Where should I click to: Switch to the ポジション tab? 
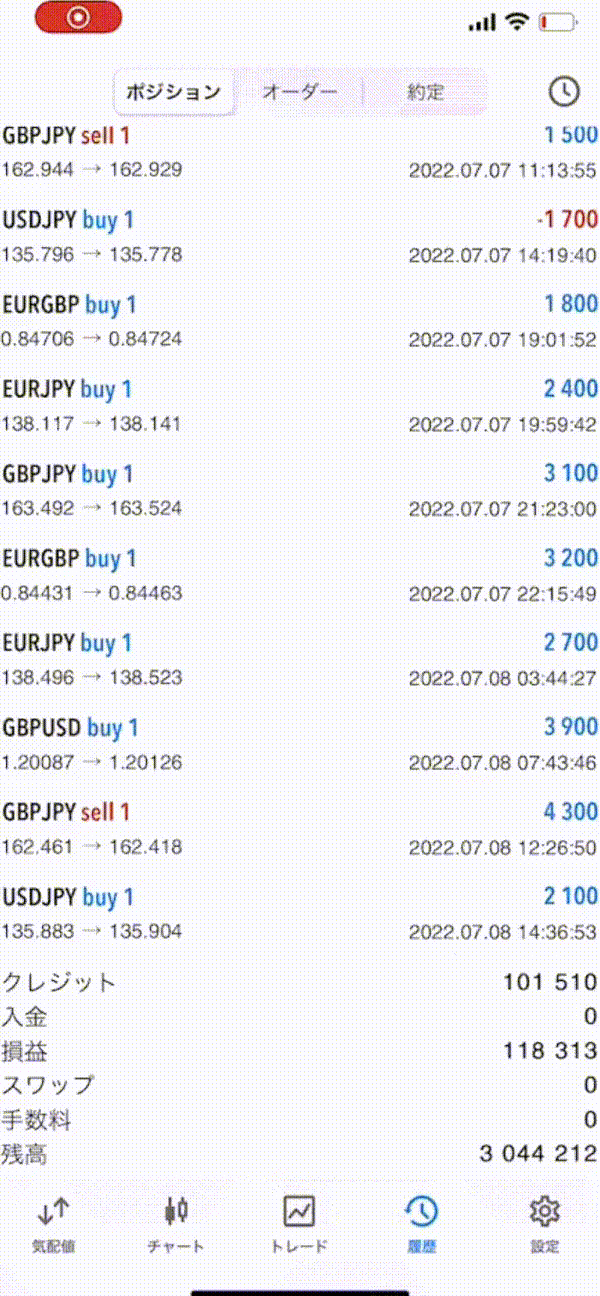[173, 92]
